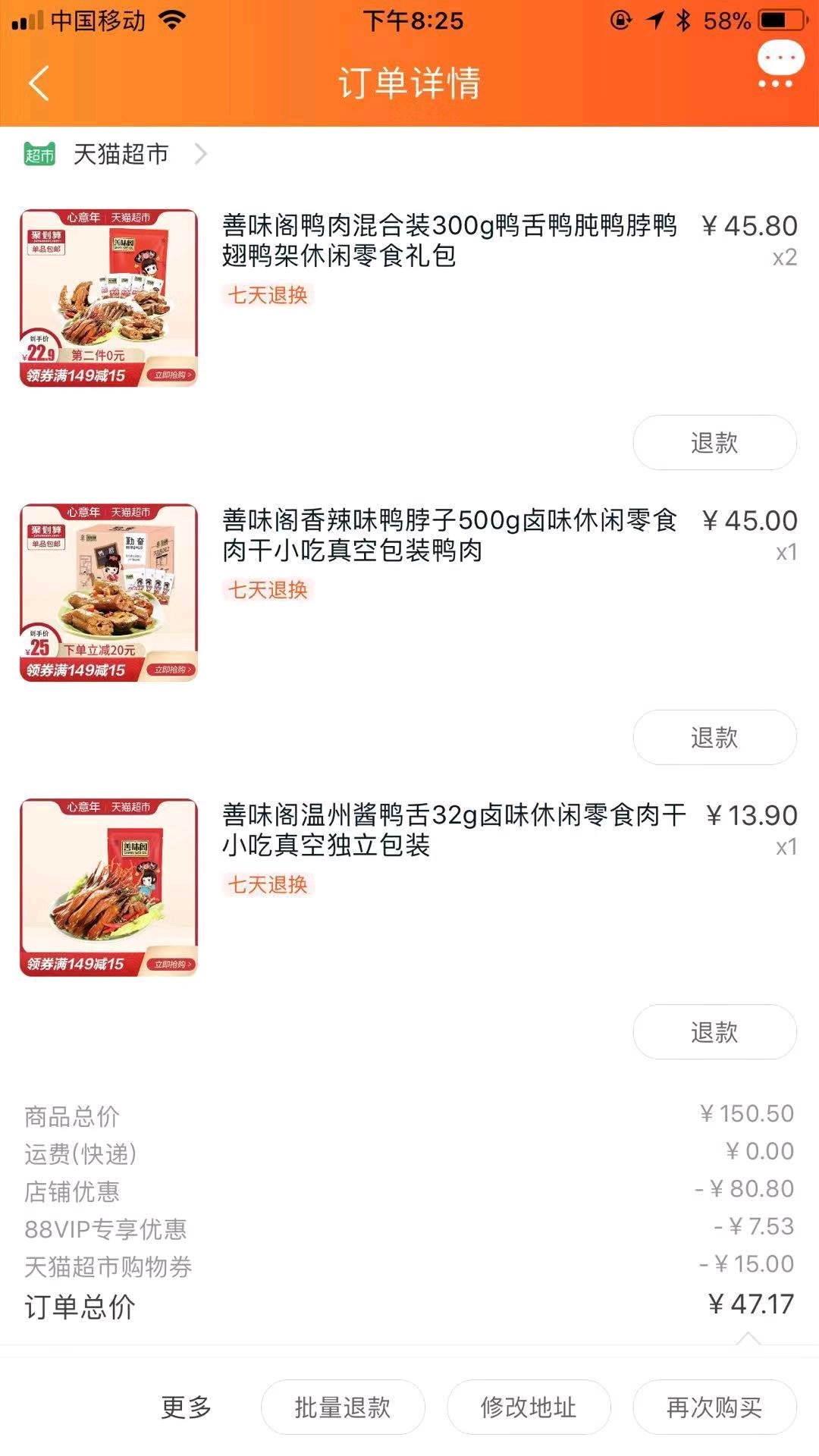Request 退款 for 香辣味鸭脖子500g item
Image resolution: width=819 pixels, height=1456 pixels.
pos(714,737)
